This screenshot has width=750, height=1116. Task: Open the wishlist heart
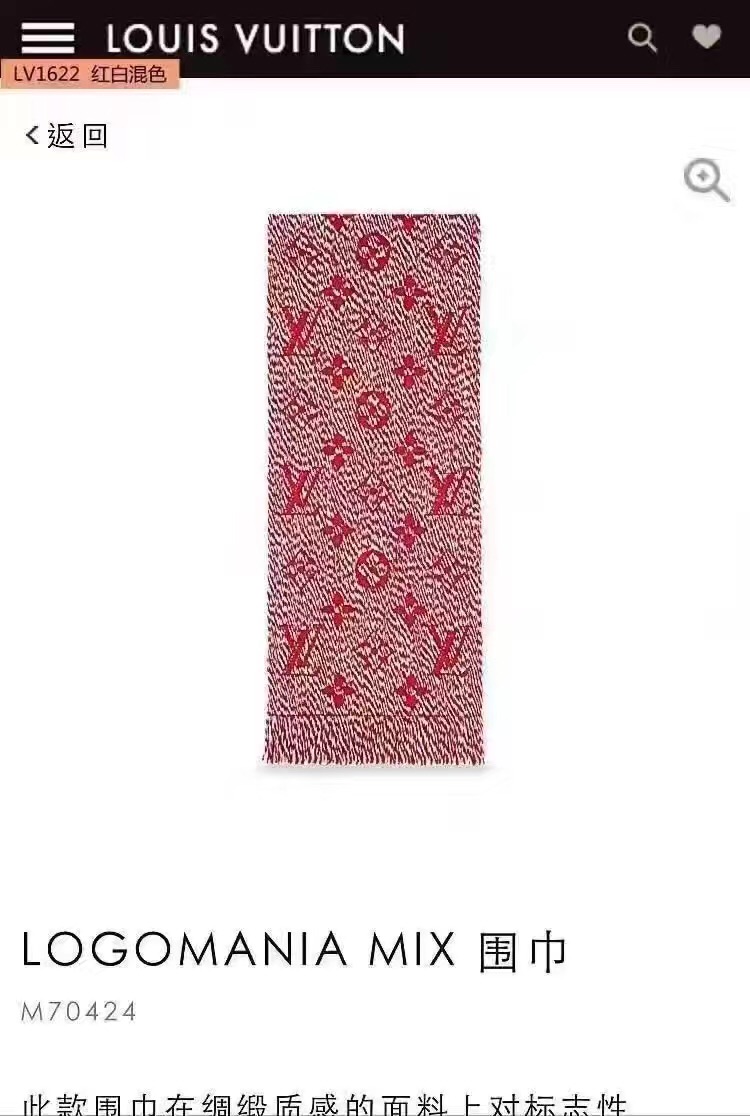coord(706,37)
